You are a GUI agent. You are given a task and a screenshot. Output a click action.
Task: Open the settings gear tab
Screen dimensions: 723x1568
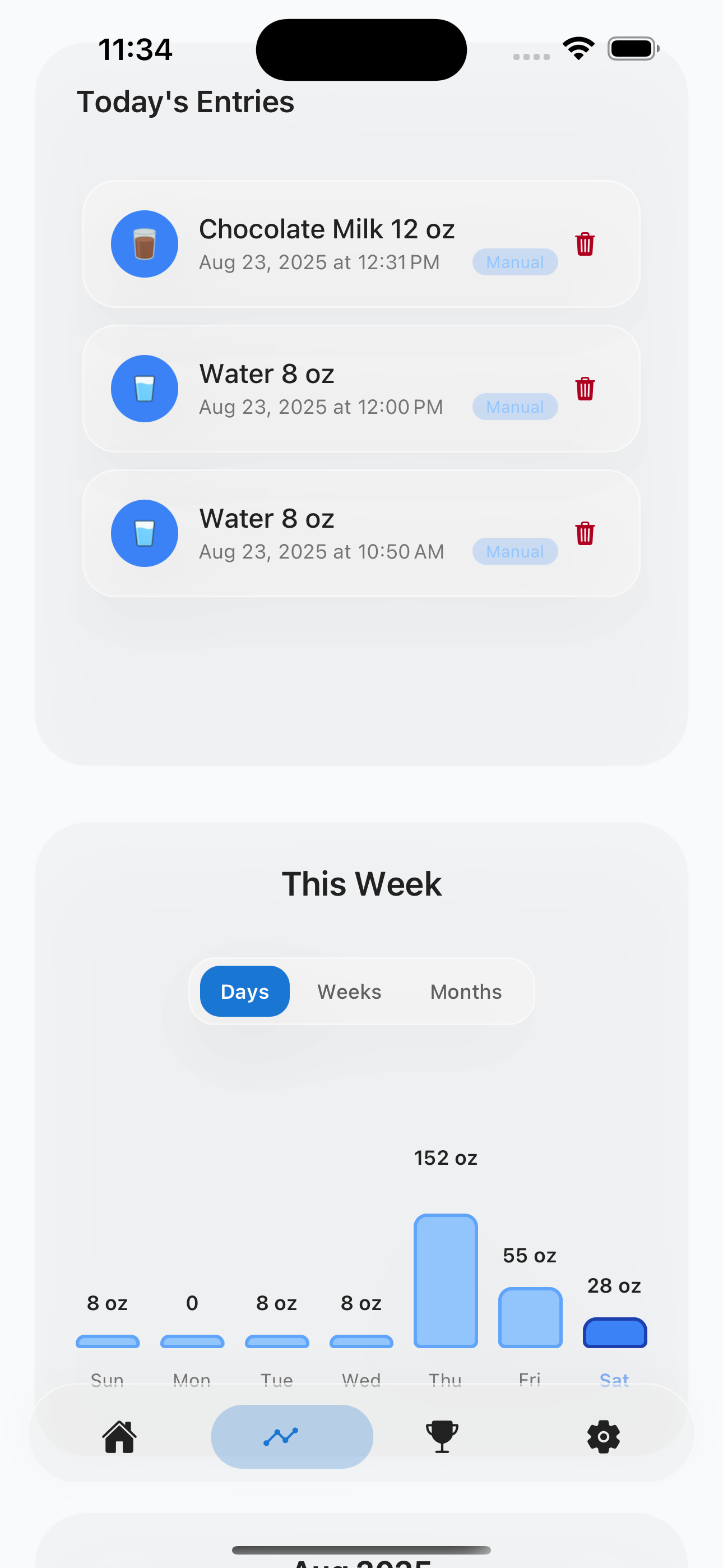tap(603, 1437)
